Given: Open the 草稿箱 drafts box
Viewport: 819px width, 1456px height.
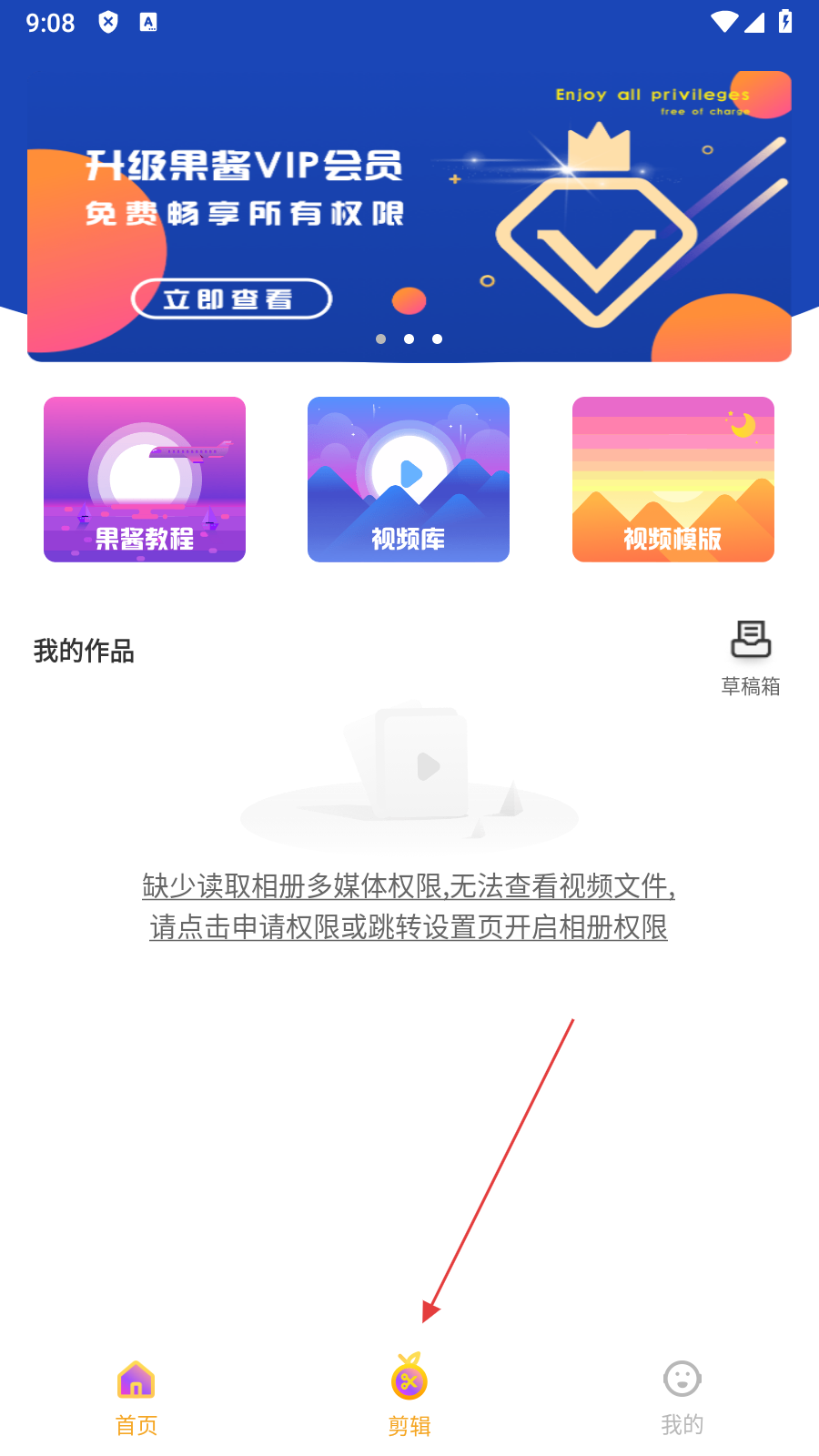Looking at the screenshot, I should point(751,658).
